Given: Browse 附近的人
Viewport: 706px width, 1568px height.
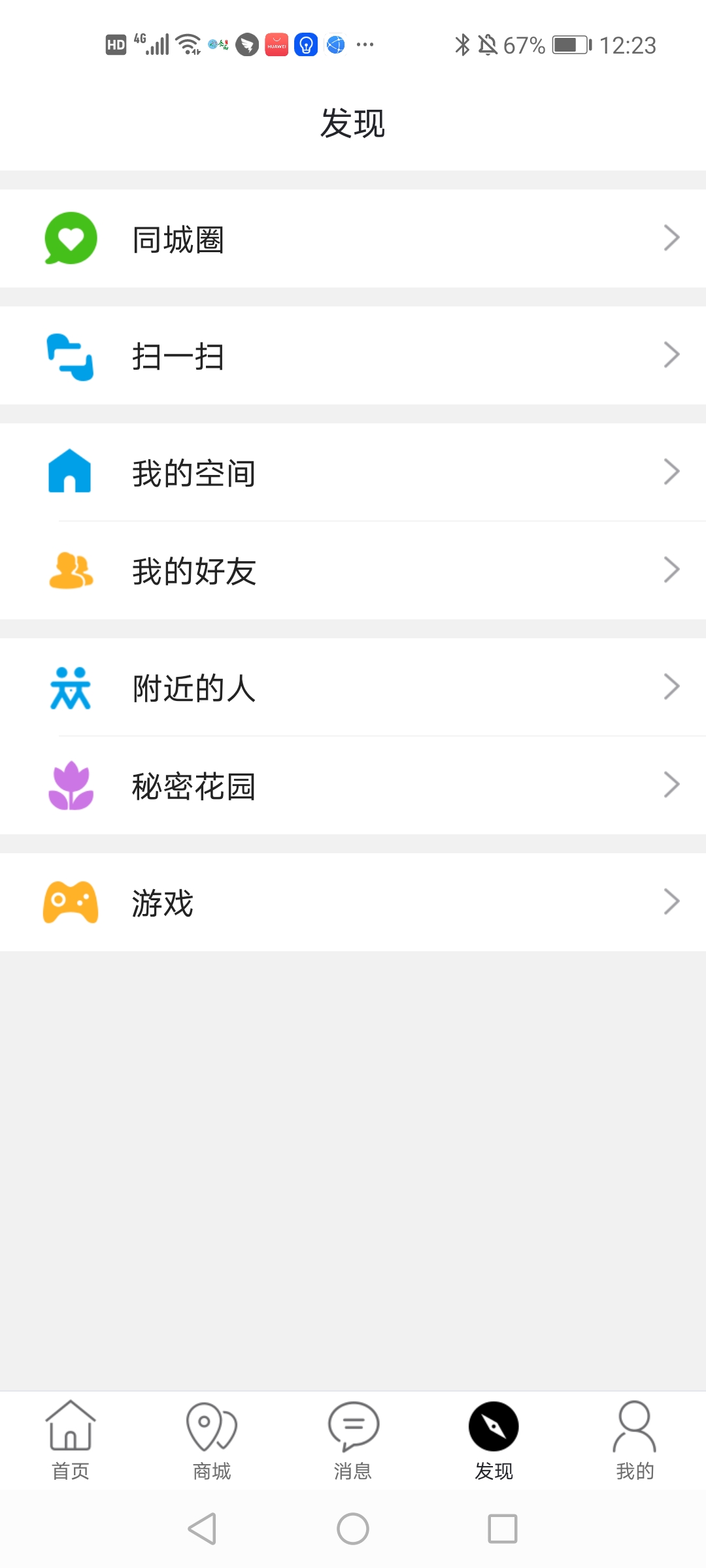Looking at the screenshot, I should click(353, 687).
